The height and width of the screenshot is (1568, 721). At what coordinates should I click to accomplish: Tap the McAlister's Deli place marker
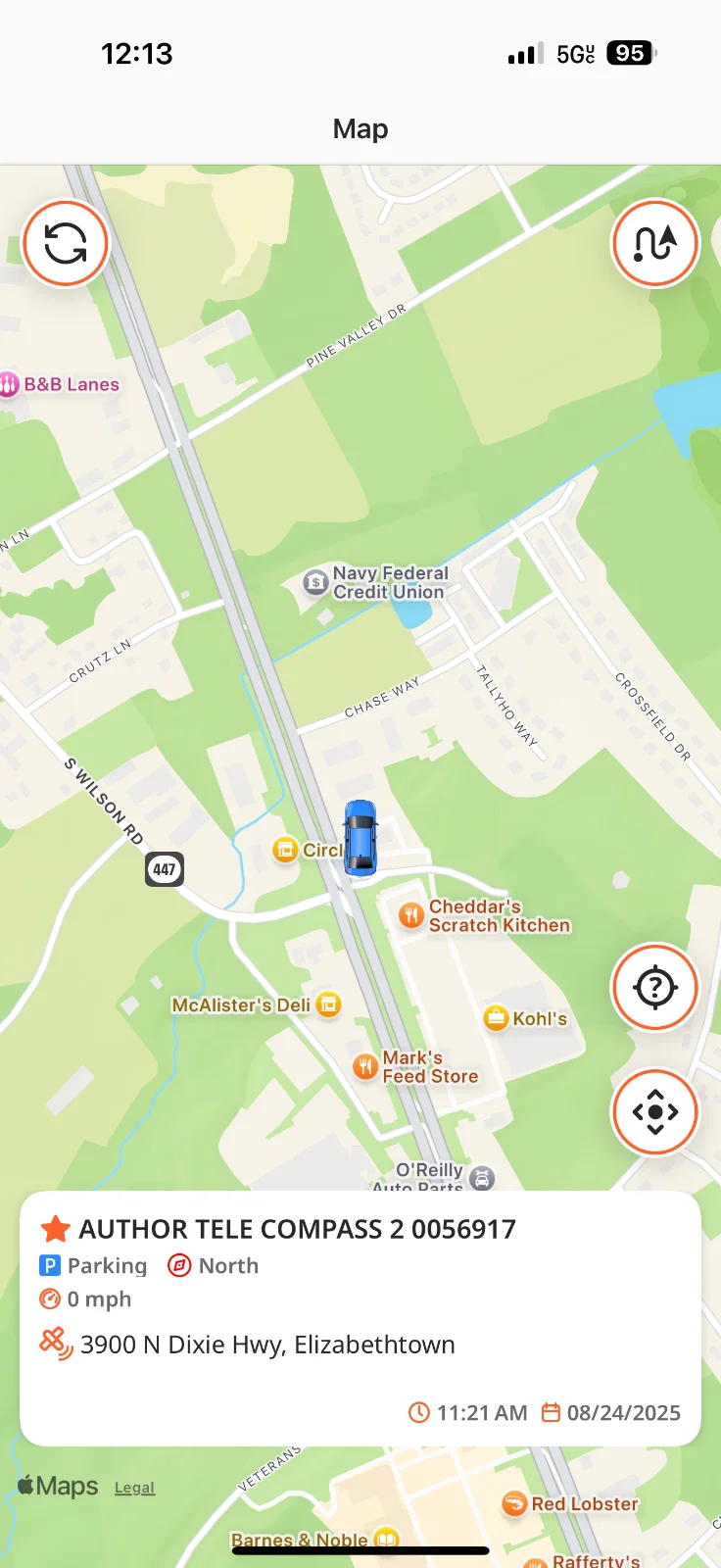click(x=329, y=1004)
